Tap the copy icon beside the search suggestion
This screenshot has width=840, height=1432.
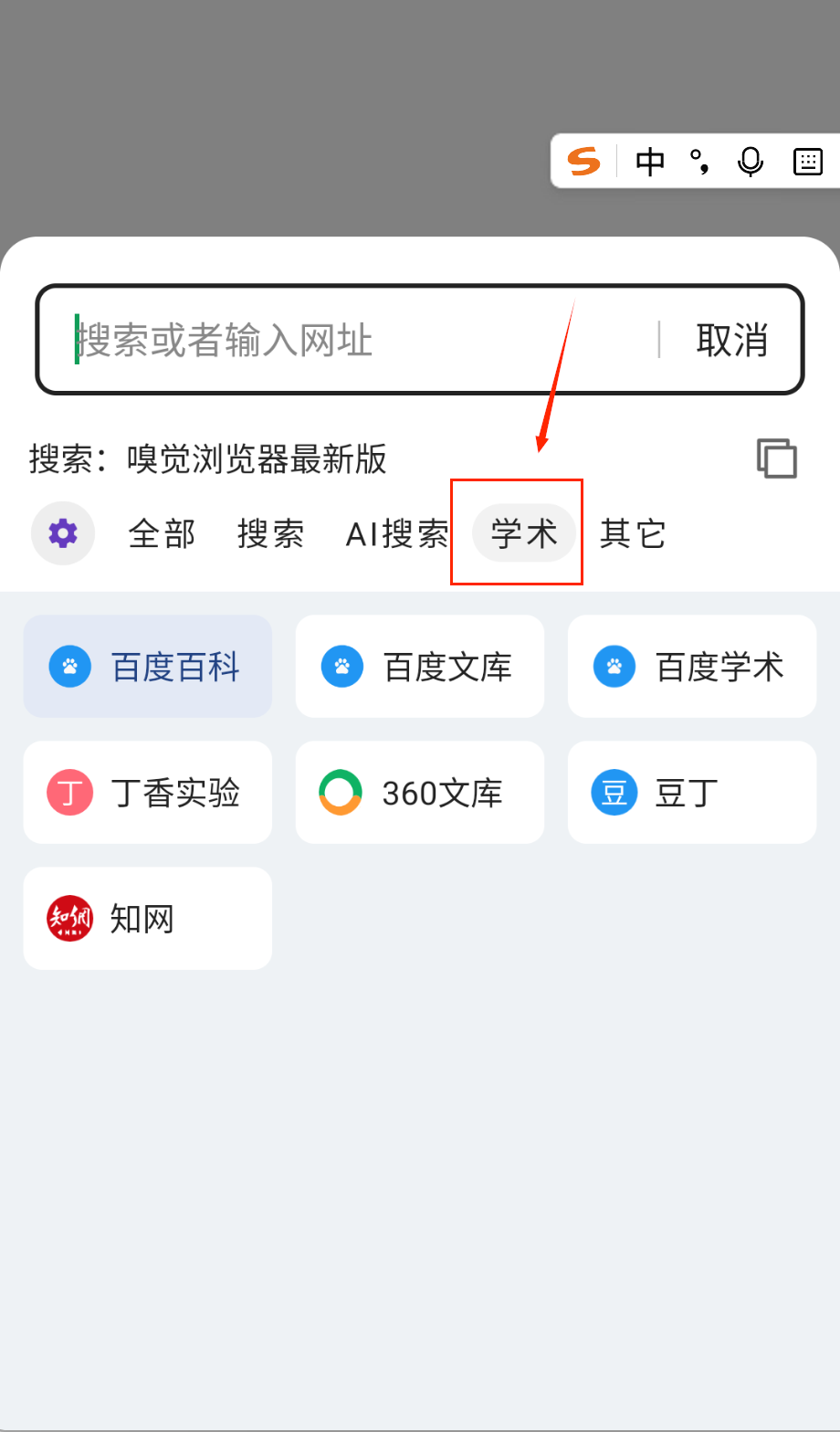click(x=777, y=458)
